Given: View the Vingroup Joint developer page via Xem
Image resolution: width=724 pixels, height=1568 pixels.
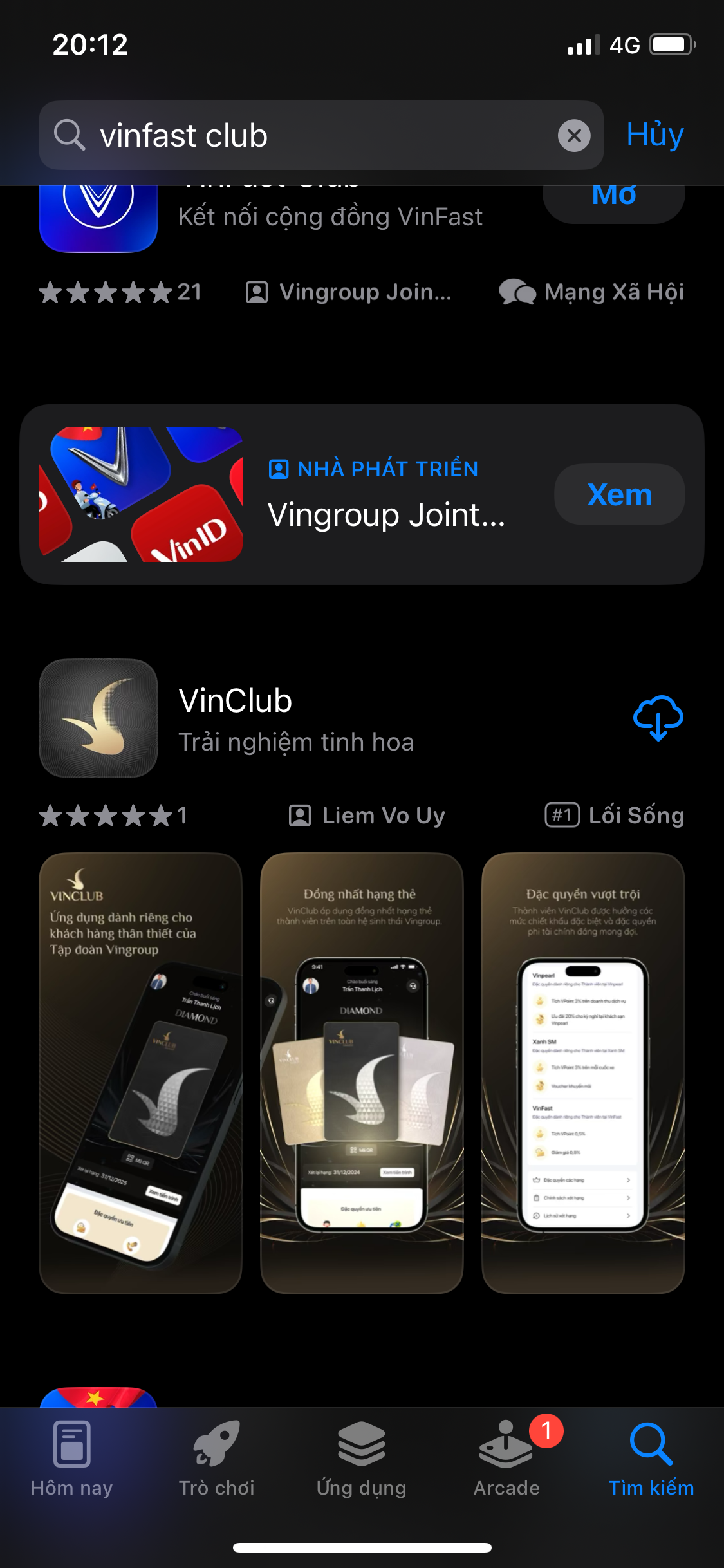Looking at the screenshot, I should click(x=619, y=494).
